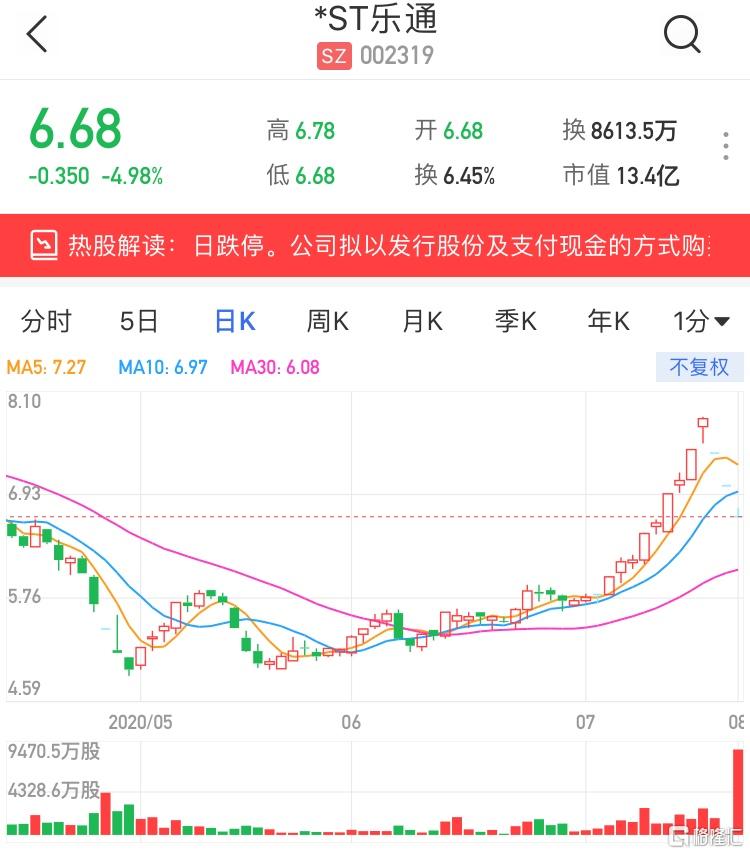
Task: Select the 日K chart tab
Action: [235, 321]
